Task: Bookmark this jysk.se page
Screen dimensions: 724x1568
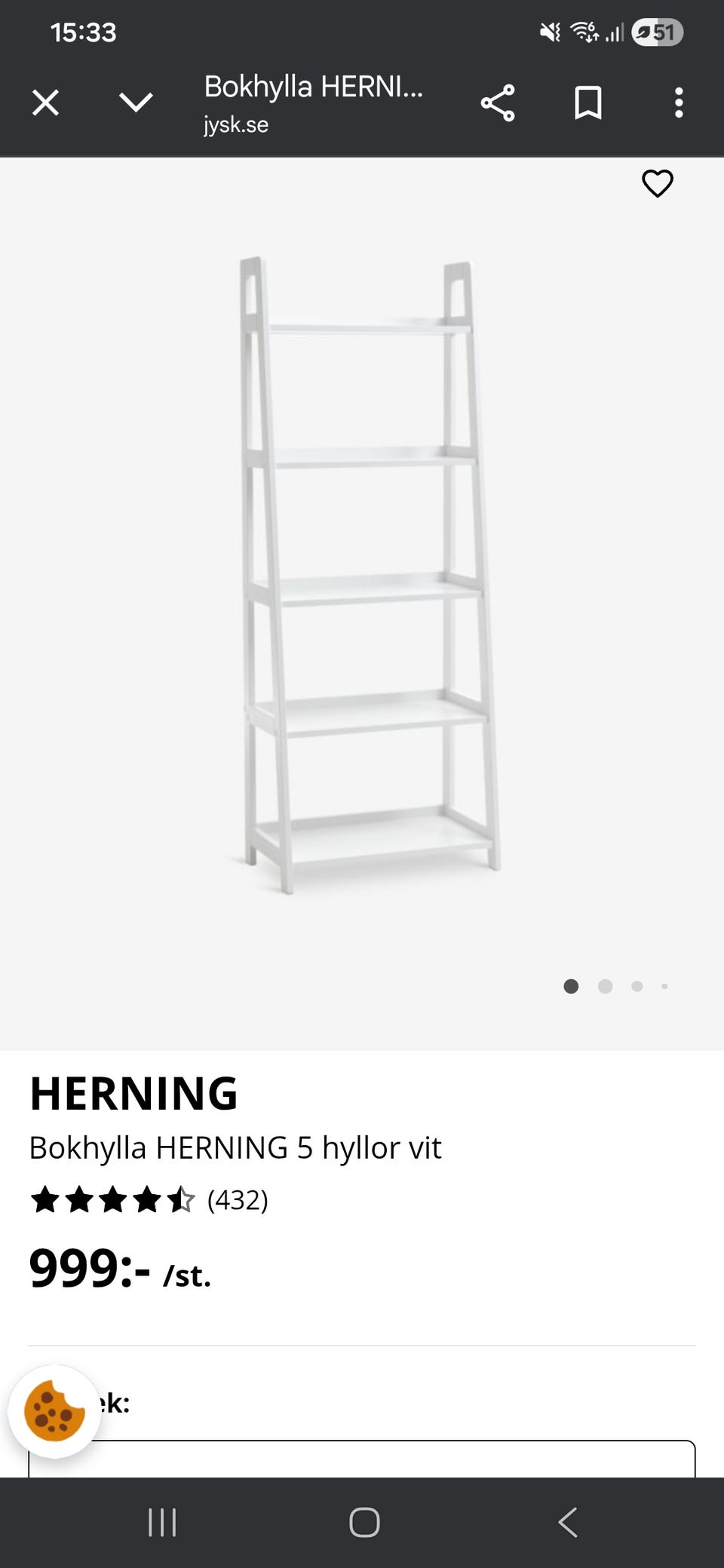Action: (589, 103)
